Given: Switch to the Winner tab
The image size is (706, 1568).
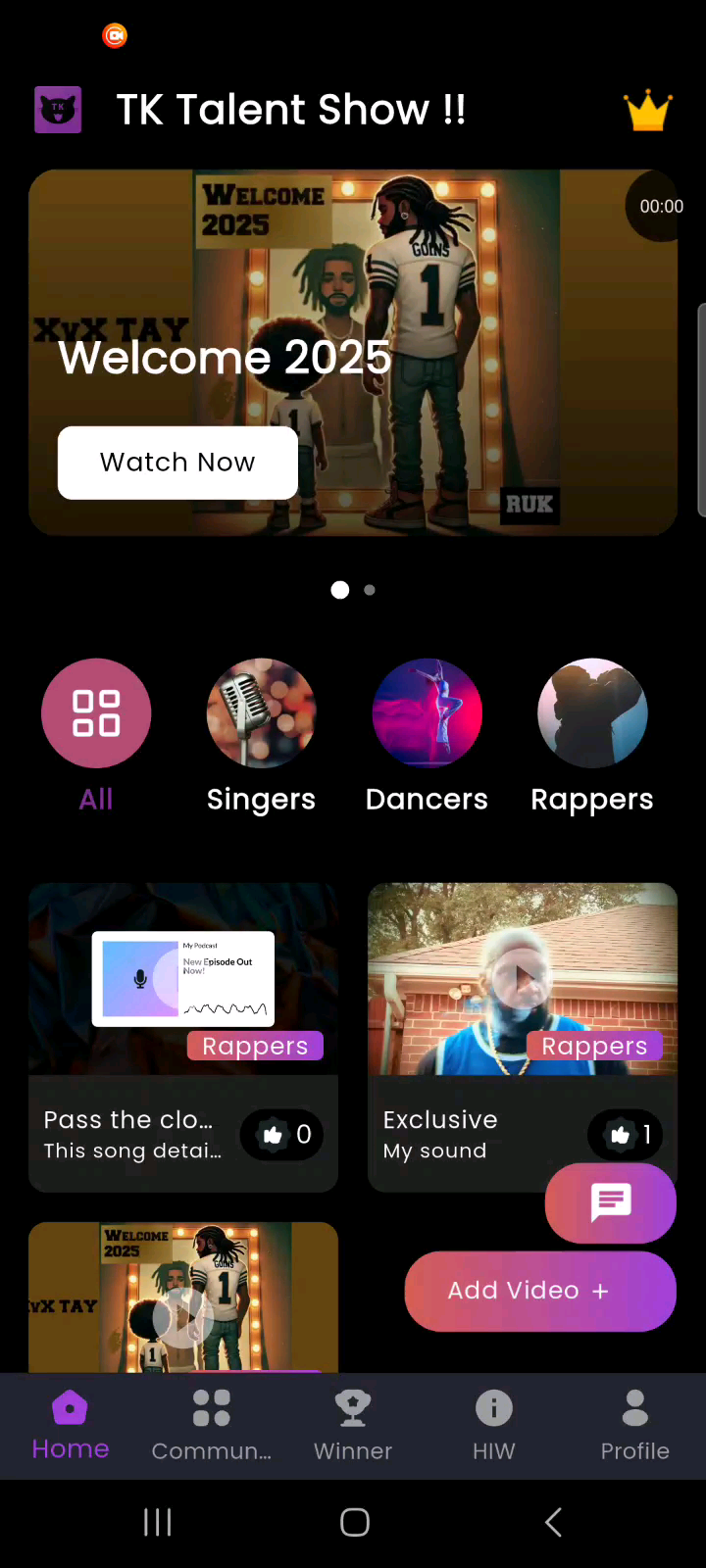Looking at the screenshot, I should [x=353, y=1426].
